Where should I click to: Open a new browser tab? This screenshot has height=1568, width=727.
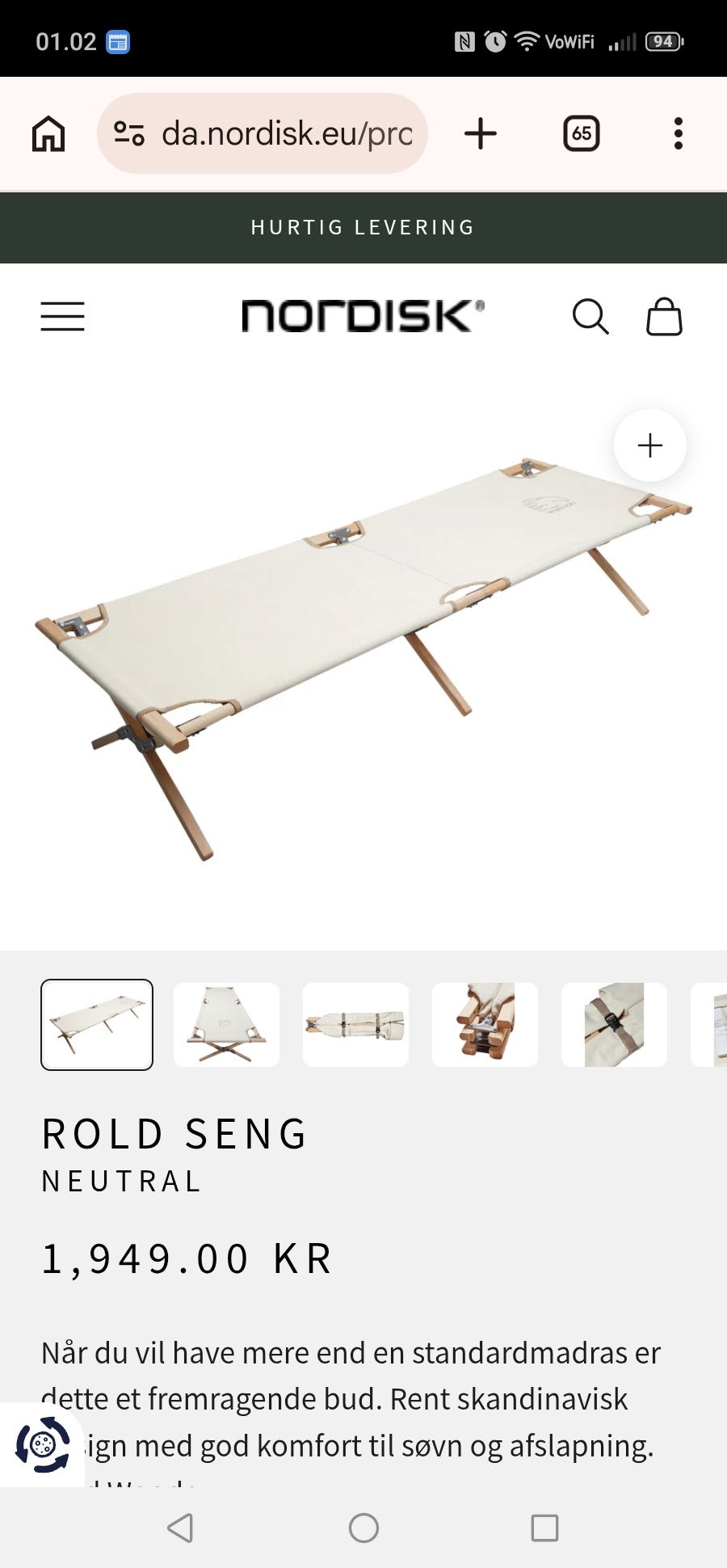tap(481, 133)
